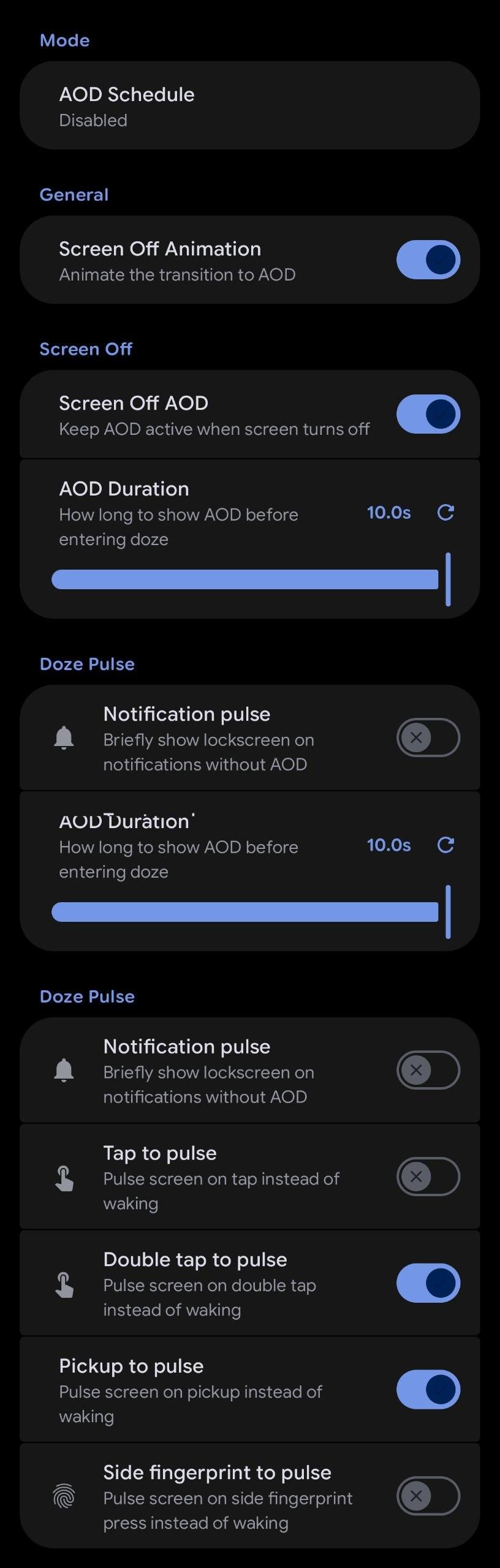The height and width of the screenshot is (1568, 500).
Task: Open the AOD Schedule setting
Action: (x=249, y=106)
